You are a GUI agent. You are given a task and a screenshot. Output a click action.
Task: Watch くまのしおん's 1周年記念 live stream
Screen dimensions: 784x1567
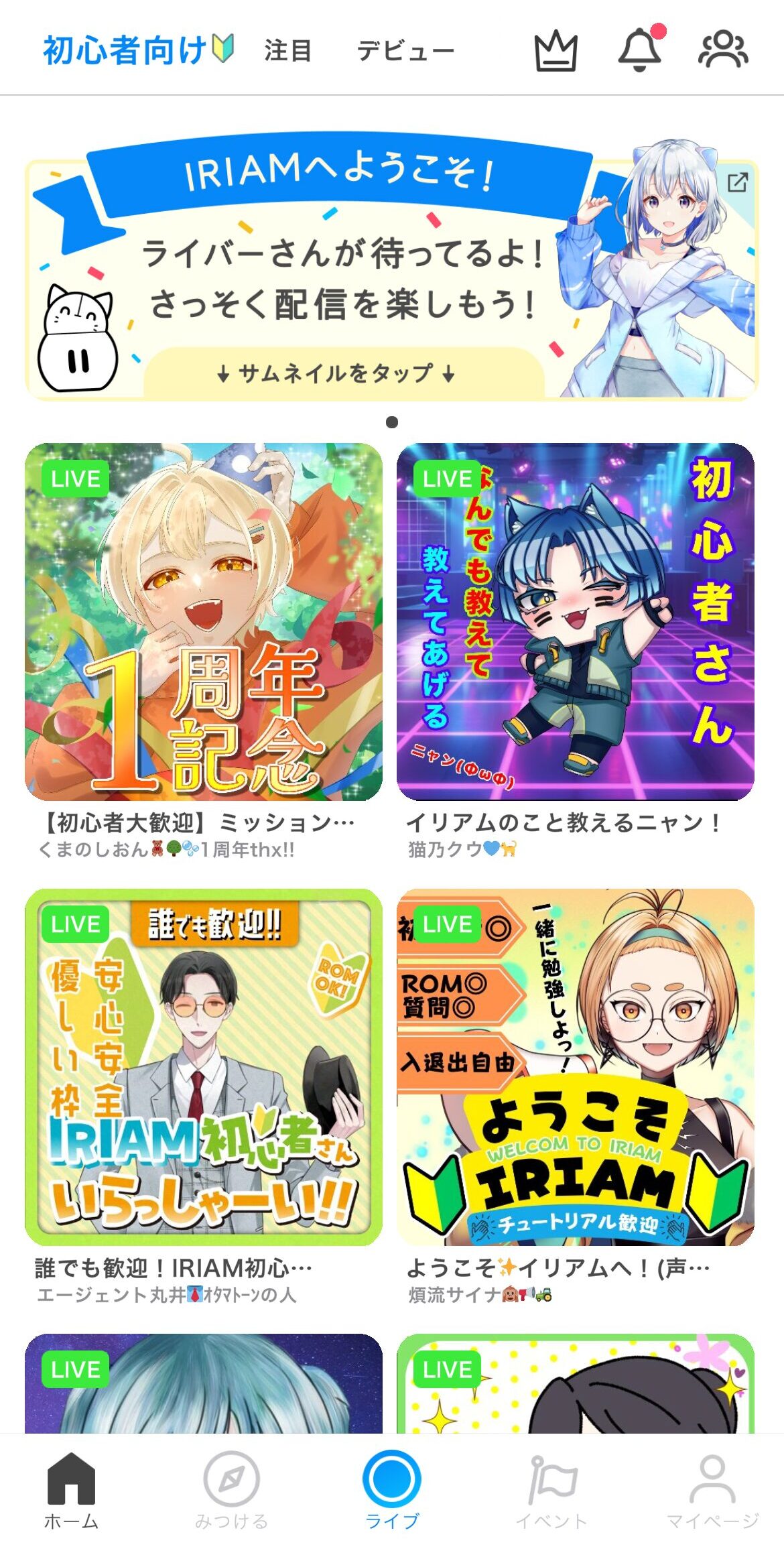click(204, 621)
